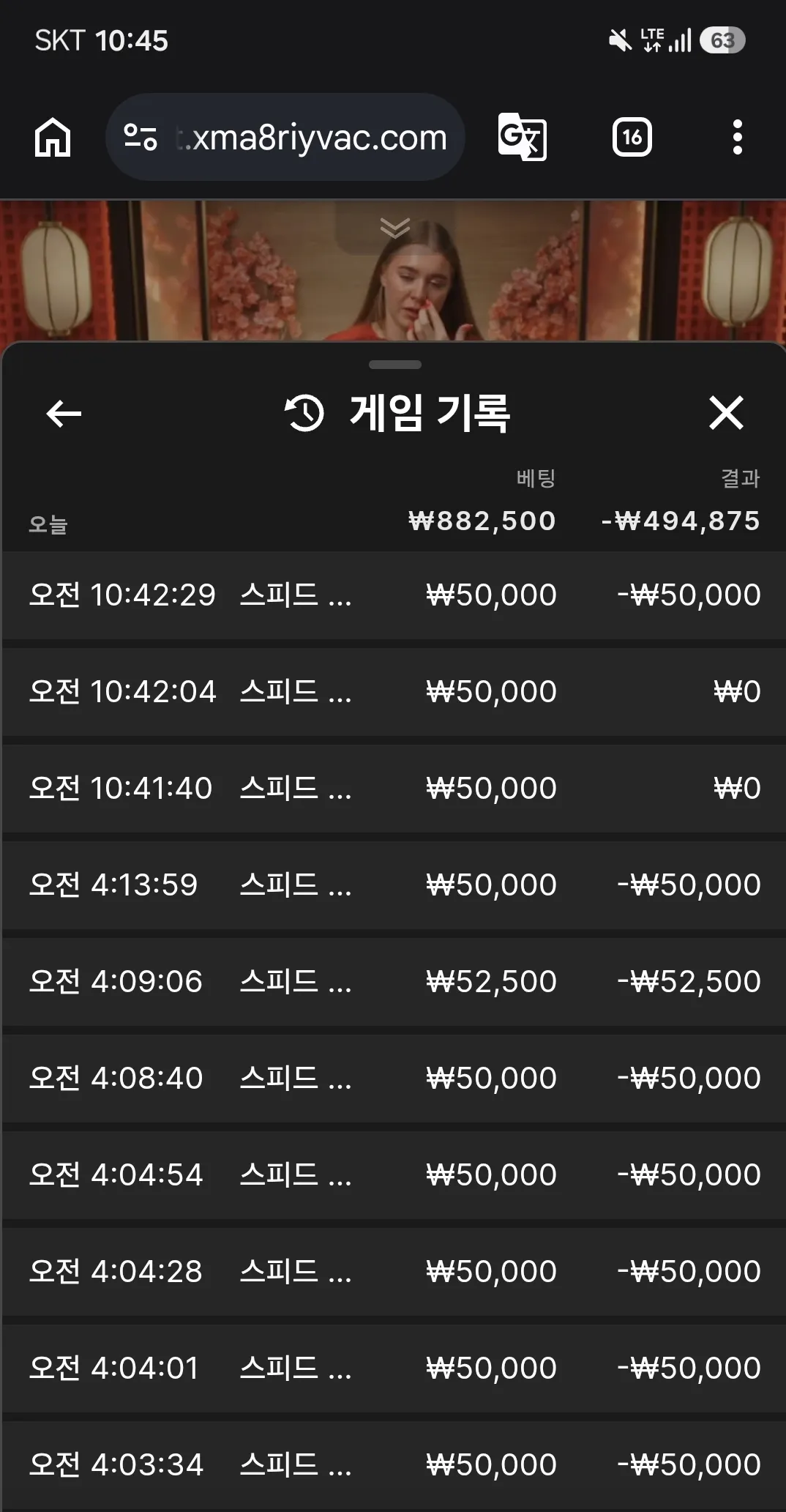This screenshot has height=1512, width=786.
Task: Select the 오전 4:04:54 game record
Action: pyautogui.click(x=394, y=1175)
